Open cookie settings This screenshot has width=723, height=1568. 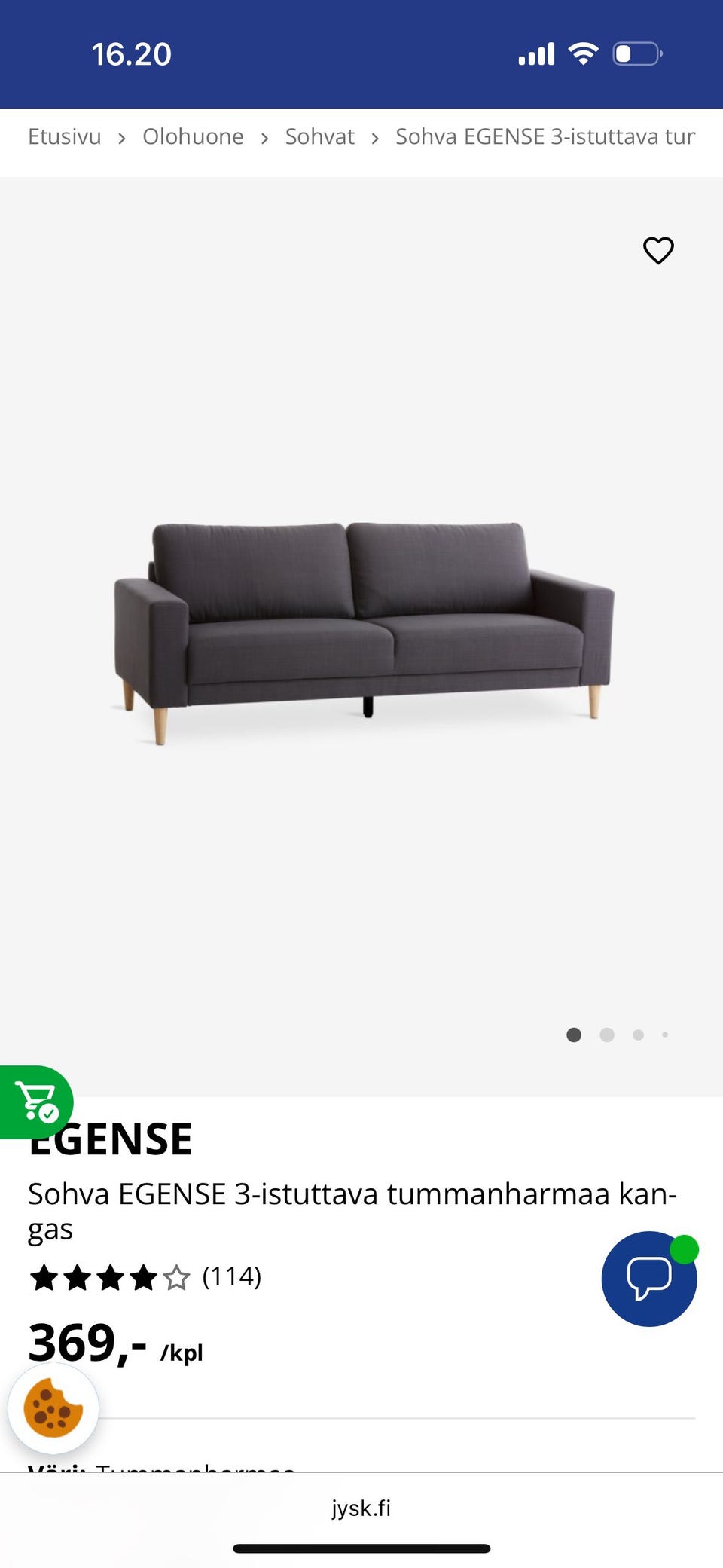point(53,1408)
